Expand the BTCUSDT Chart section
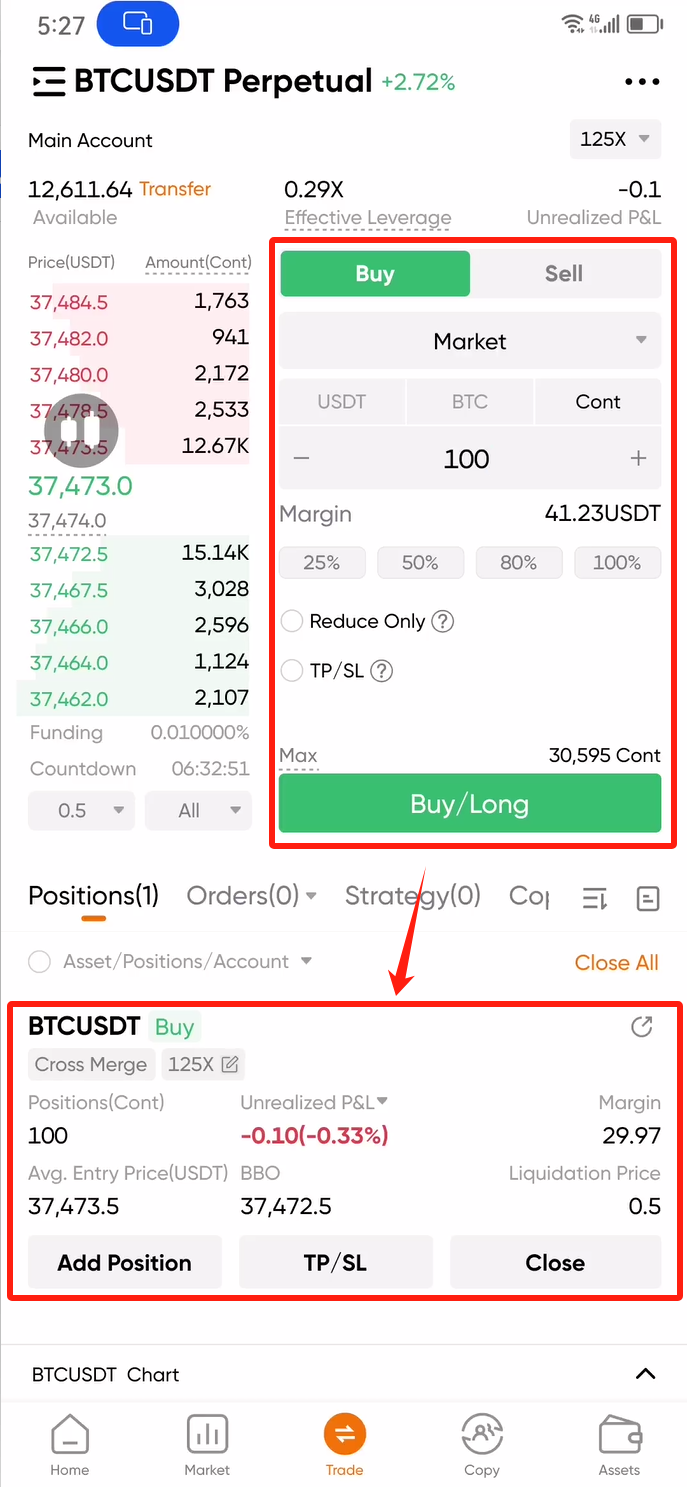This screenshot has width=687, height=1487. point(646,1374)
